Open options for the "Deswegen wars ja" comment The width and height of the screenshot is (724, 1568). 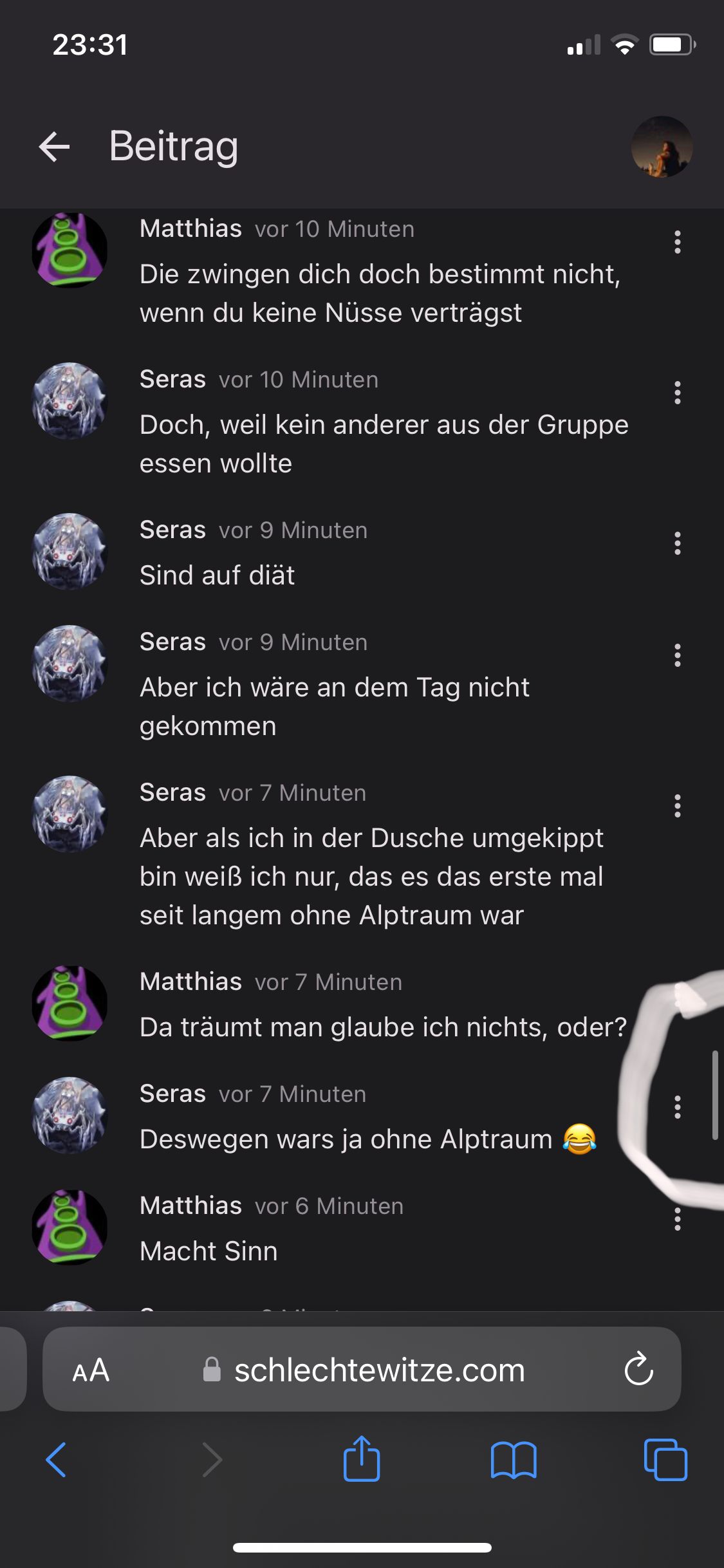point(677,1107)
